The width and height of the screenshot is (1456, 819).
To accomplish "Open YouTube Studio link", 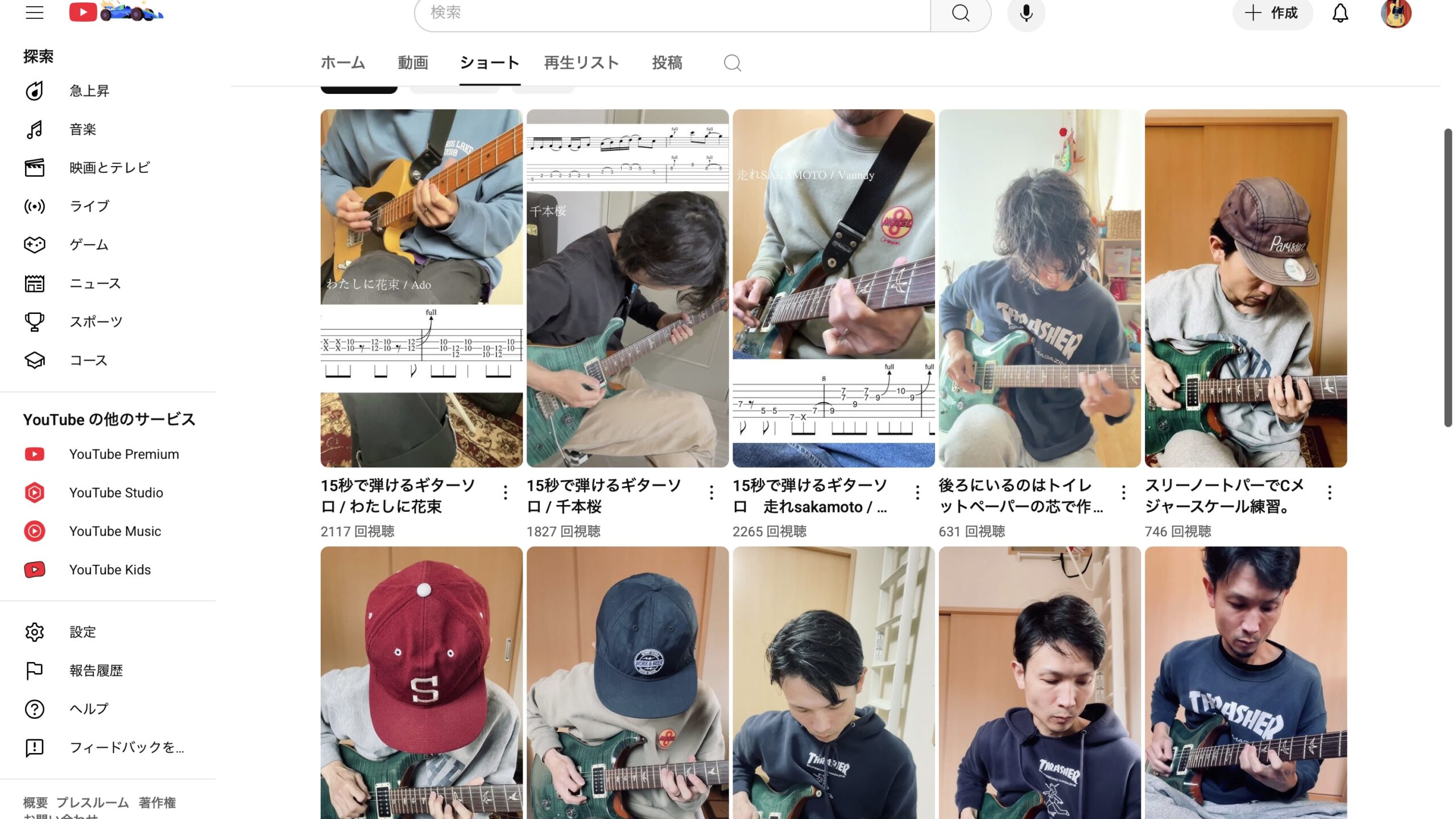I will (116, 493).
